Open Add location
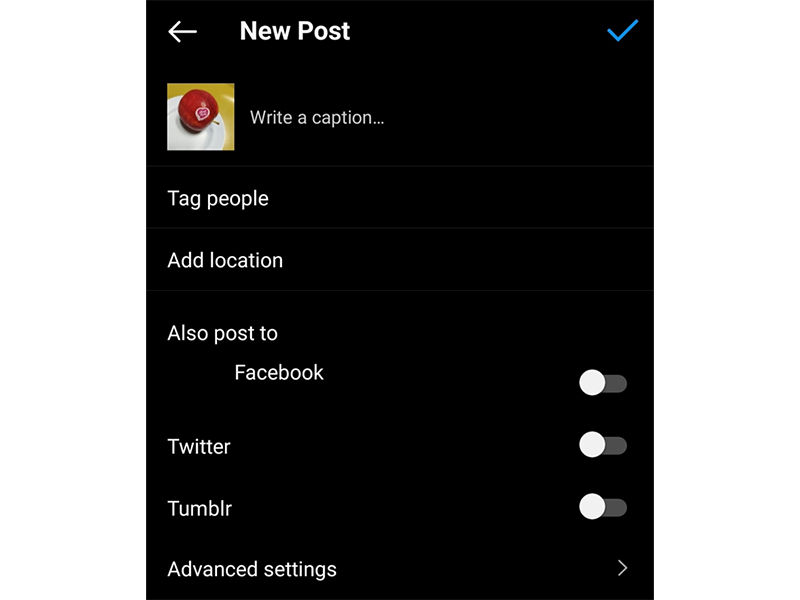 225,260
